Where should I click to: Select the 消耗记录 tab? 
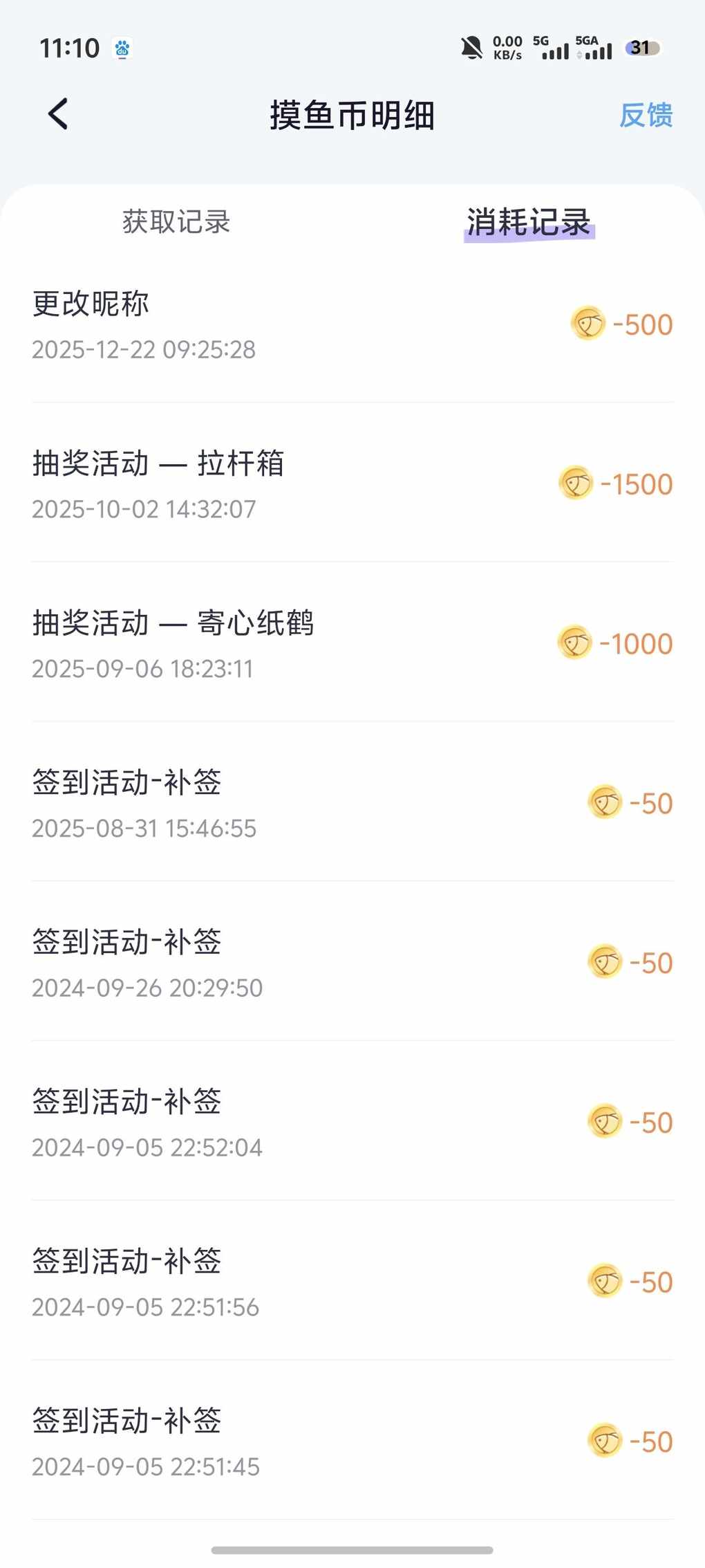pyautogui.click(x=529, y=222)
